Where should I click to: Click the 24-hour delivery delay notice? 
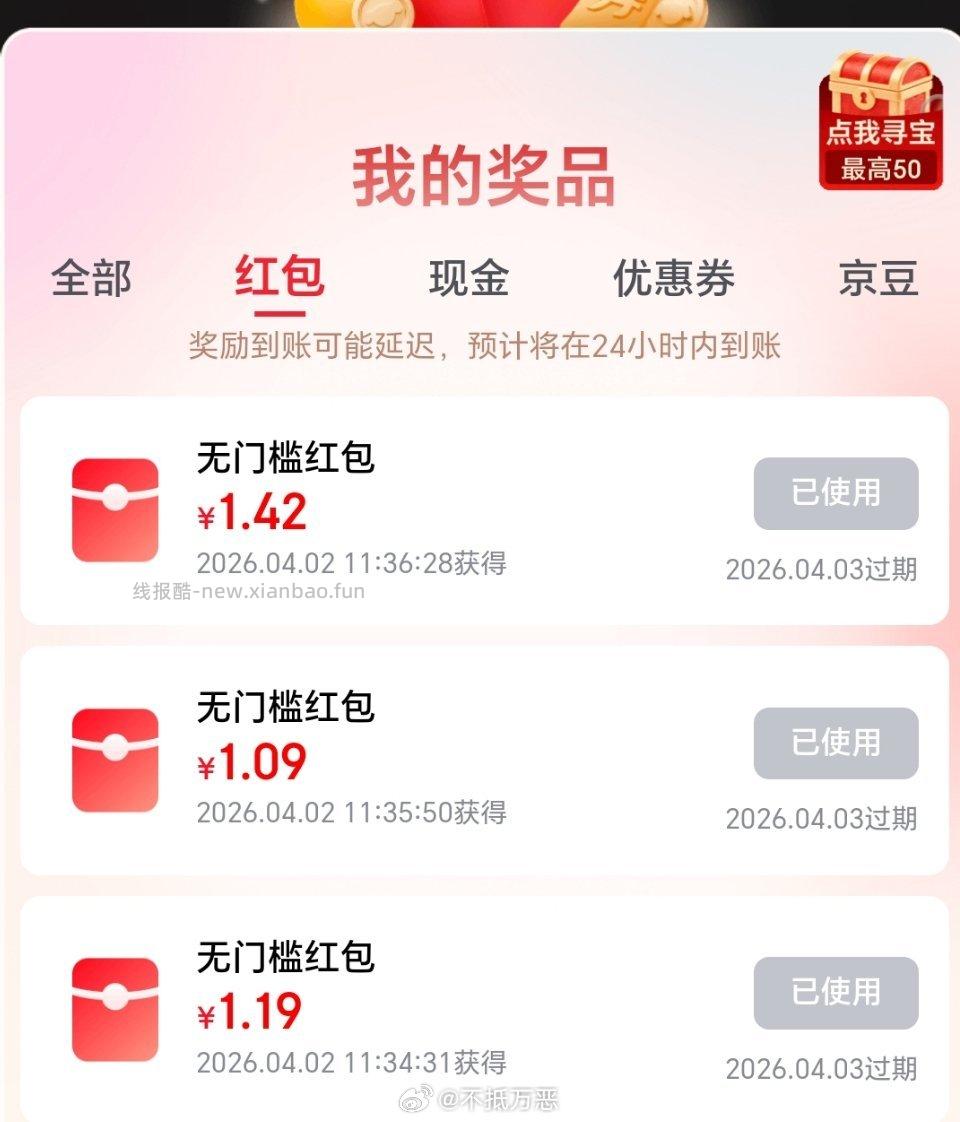pyautogui.click(x=479, y=345)
